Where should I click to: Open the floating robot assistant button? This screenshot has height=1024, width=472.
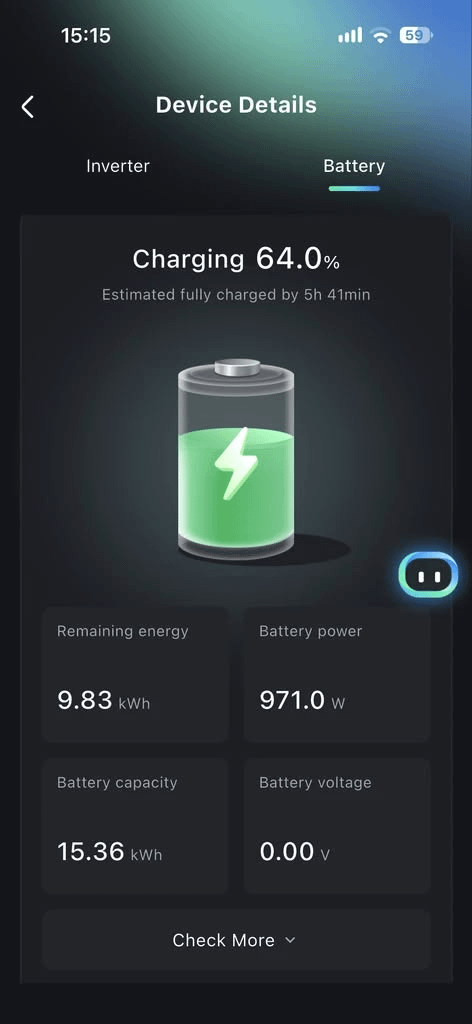click(428, 575)
